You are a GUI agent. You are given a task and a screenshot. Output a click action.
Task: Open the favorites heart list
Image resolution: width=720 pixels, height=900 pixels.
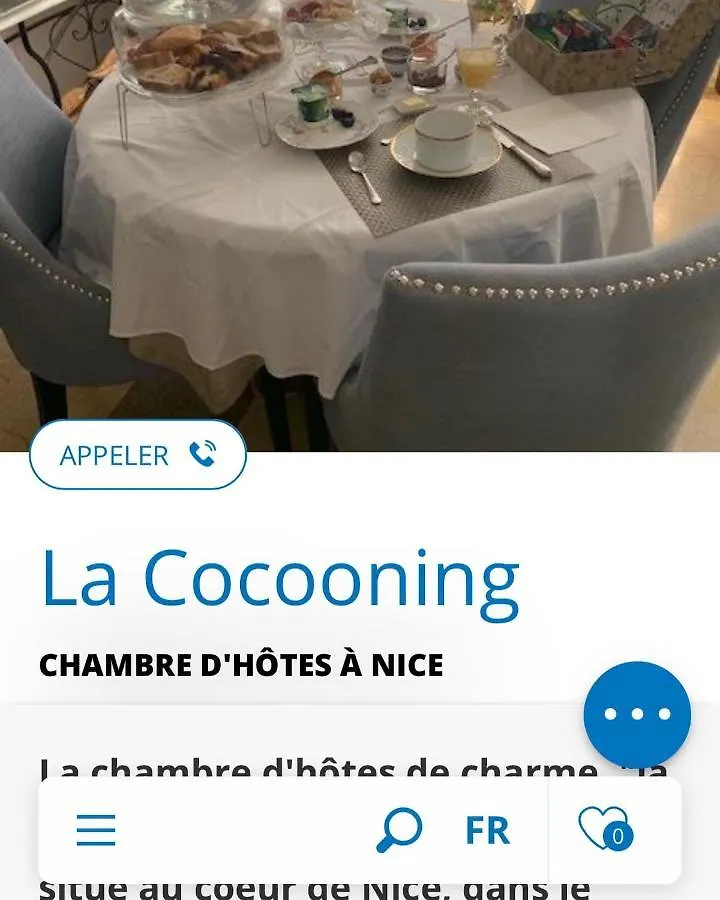pos(606,830)
